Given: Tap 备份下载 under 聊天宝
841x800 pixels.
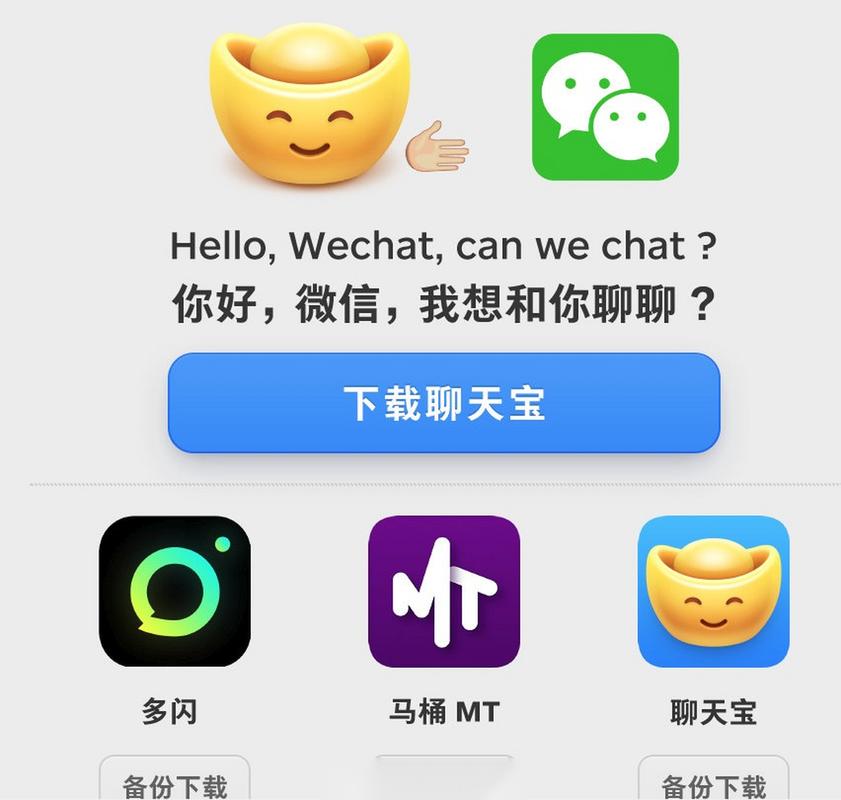Looking at the screenshot, I should (713, 782).
